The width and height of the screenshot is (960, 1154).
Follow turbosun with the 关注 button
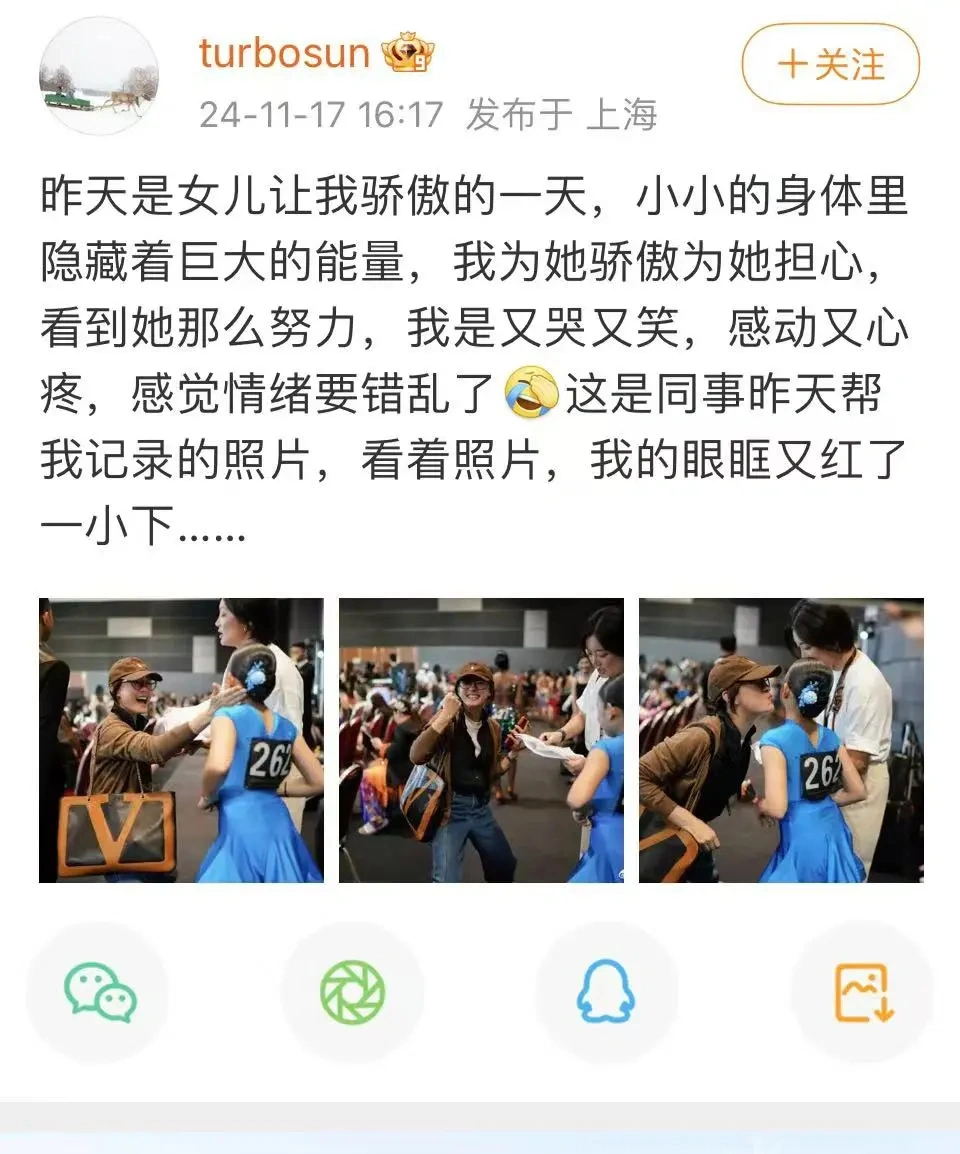coord(829,65)
